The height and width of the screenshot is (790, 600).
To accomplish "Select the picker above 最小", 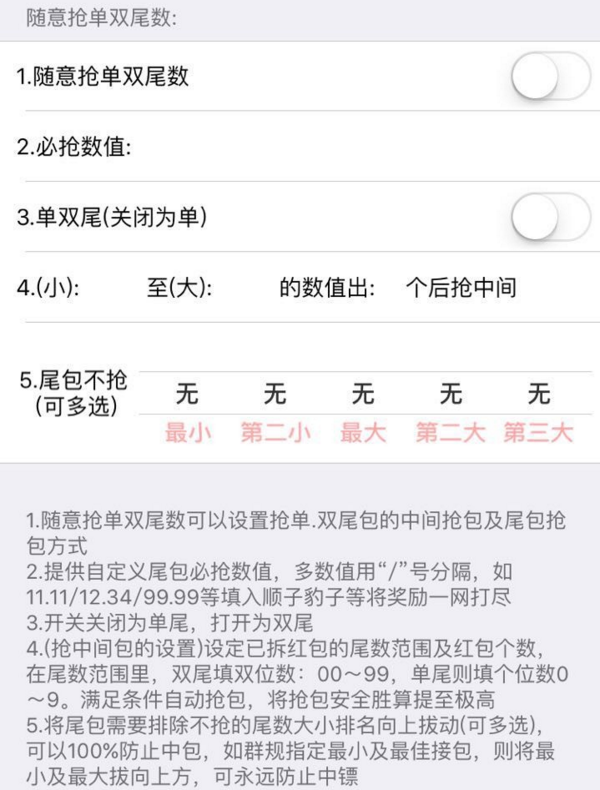I will [187, 393].
